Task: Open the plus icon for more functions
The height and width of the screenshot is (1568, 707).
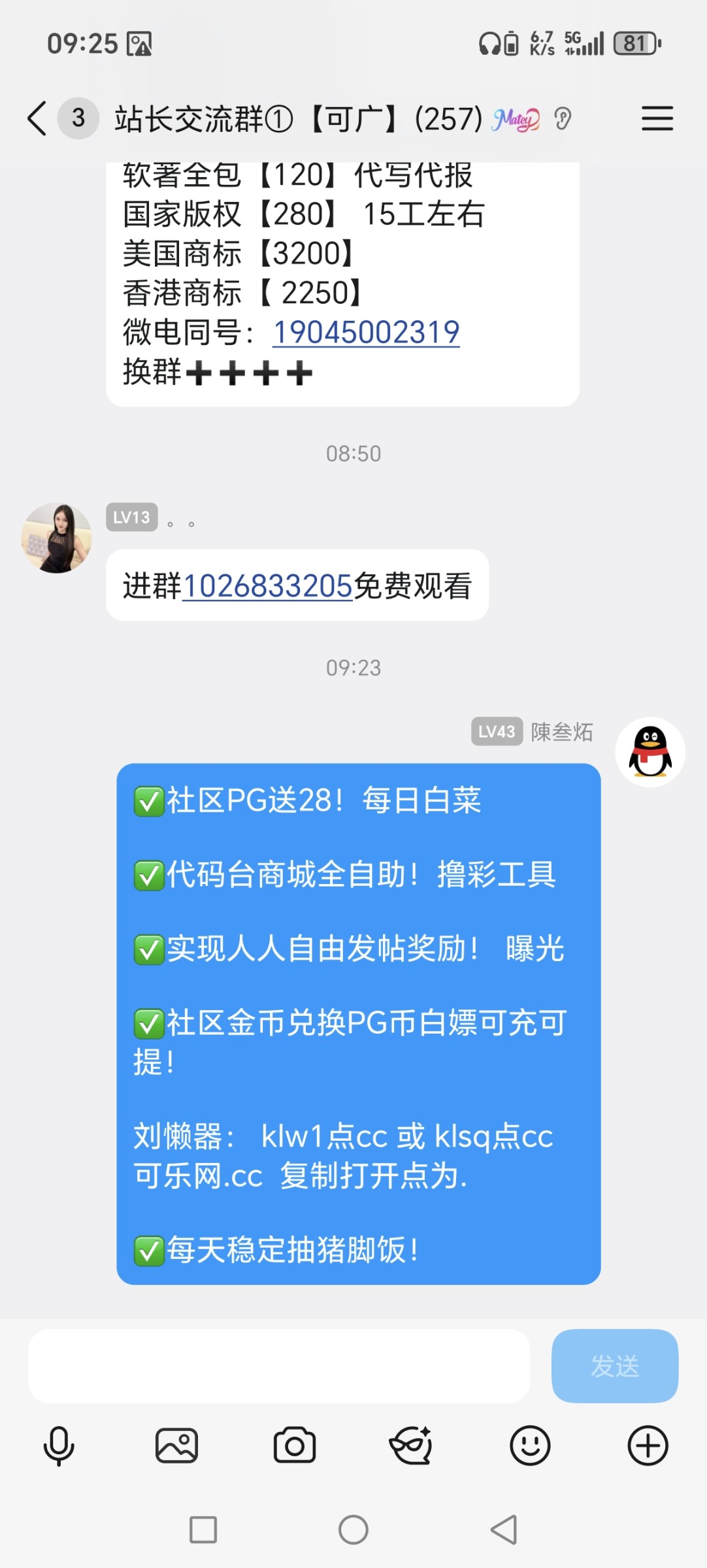Action: [648, 1445]
